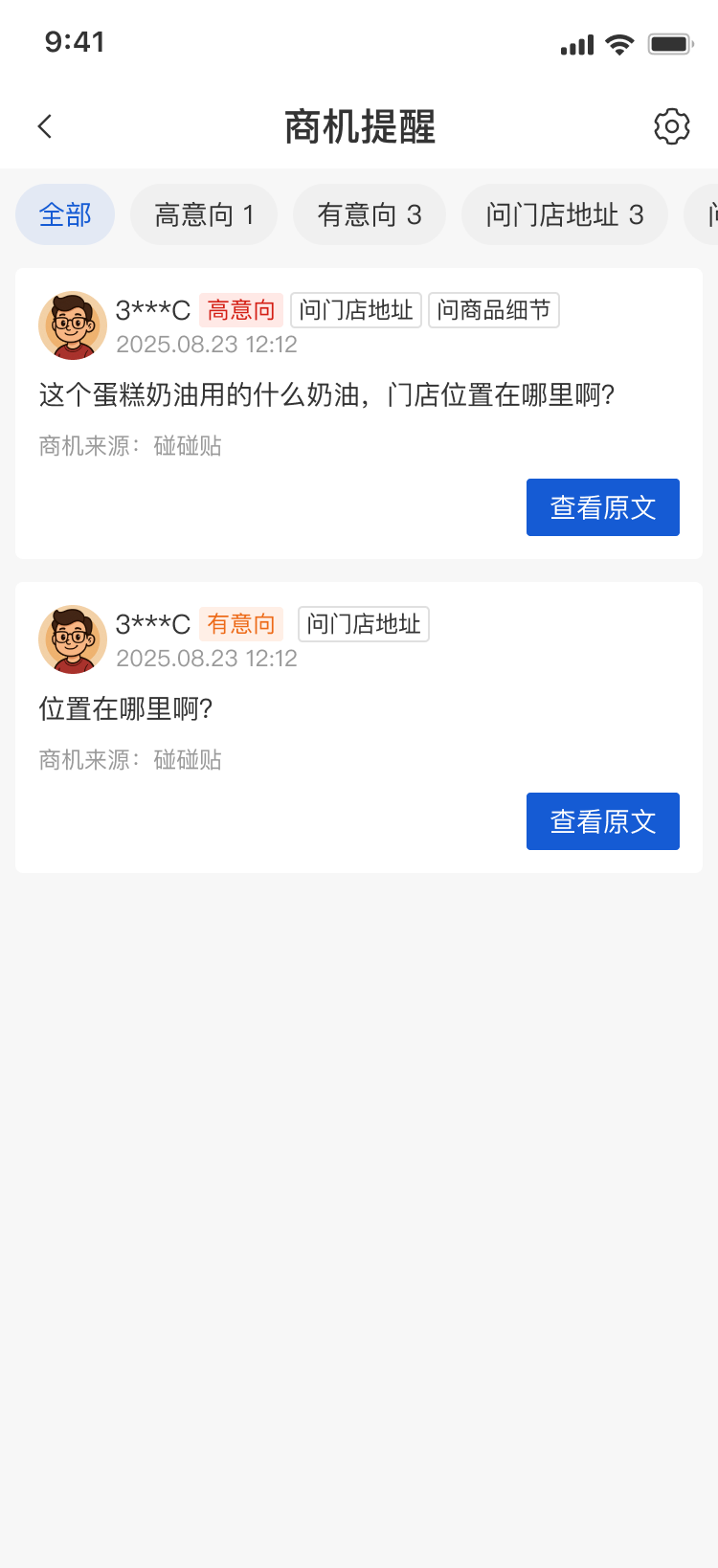Select the 全部 filter tab
Screen dimensions: 718x1568
coord(64,214)
